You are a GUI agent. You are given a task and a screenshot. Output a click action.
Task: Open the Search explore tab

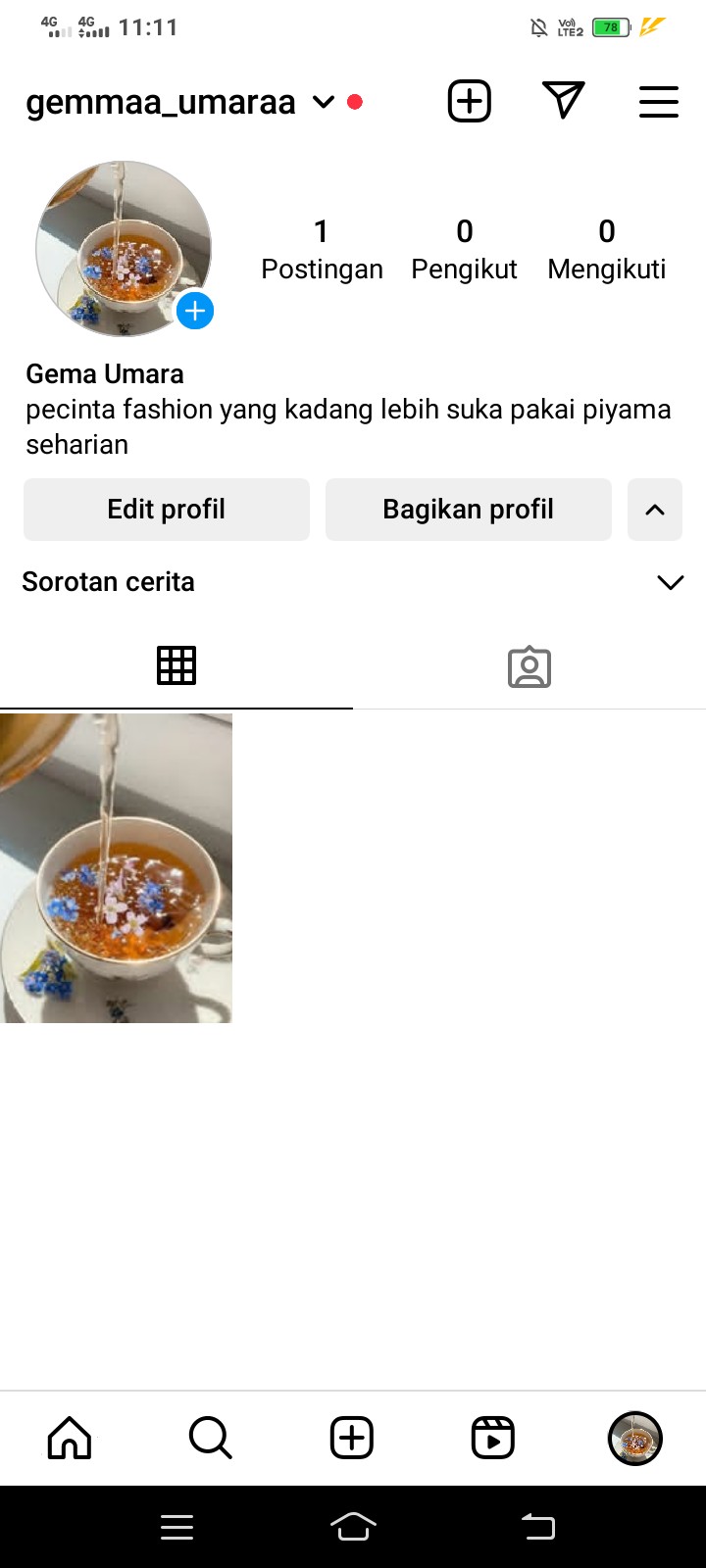click(x=210, y=1438)
